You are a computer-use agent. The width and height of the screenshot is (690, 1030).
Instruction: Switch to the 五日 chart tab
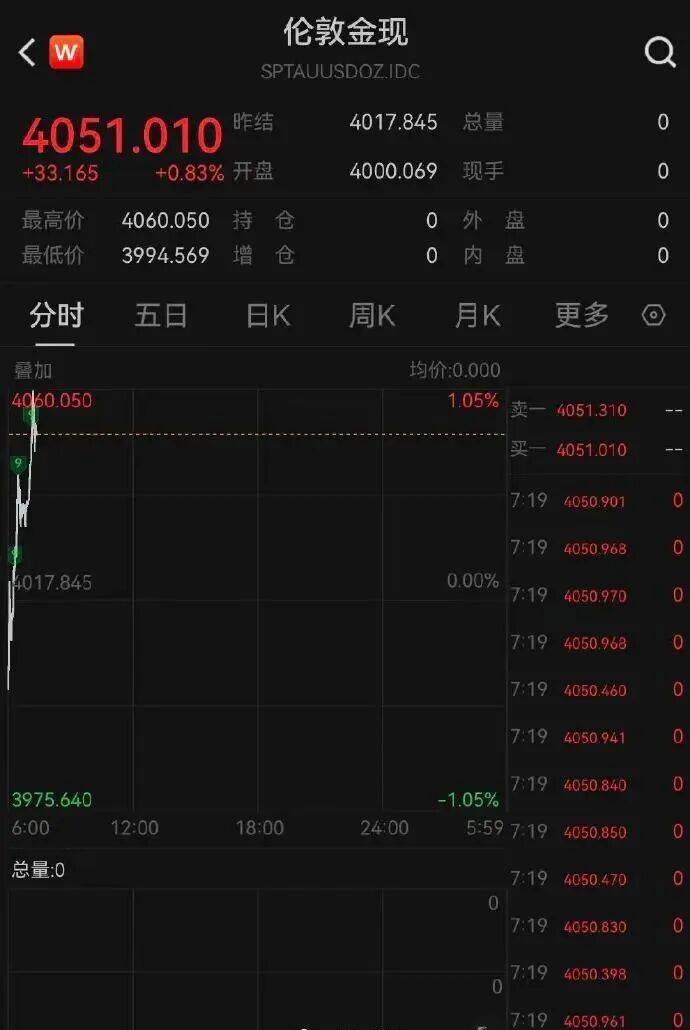[161, 316]
